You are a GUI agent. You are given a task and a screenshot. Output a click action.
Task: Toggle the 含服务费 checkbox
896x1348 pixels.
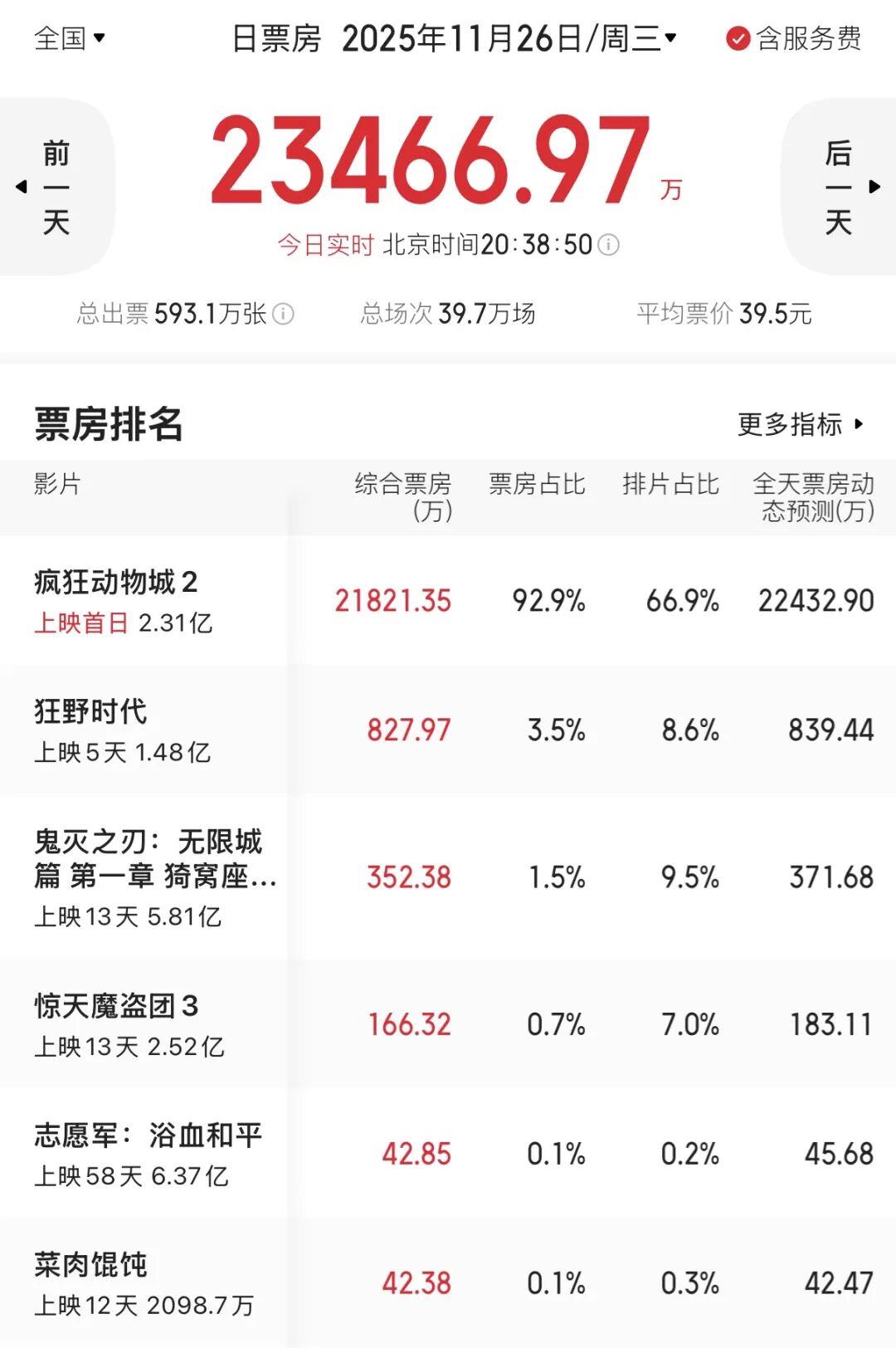[x=738, y=38]
